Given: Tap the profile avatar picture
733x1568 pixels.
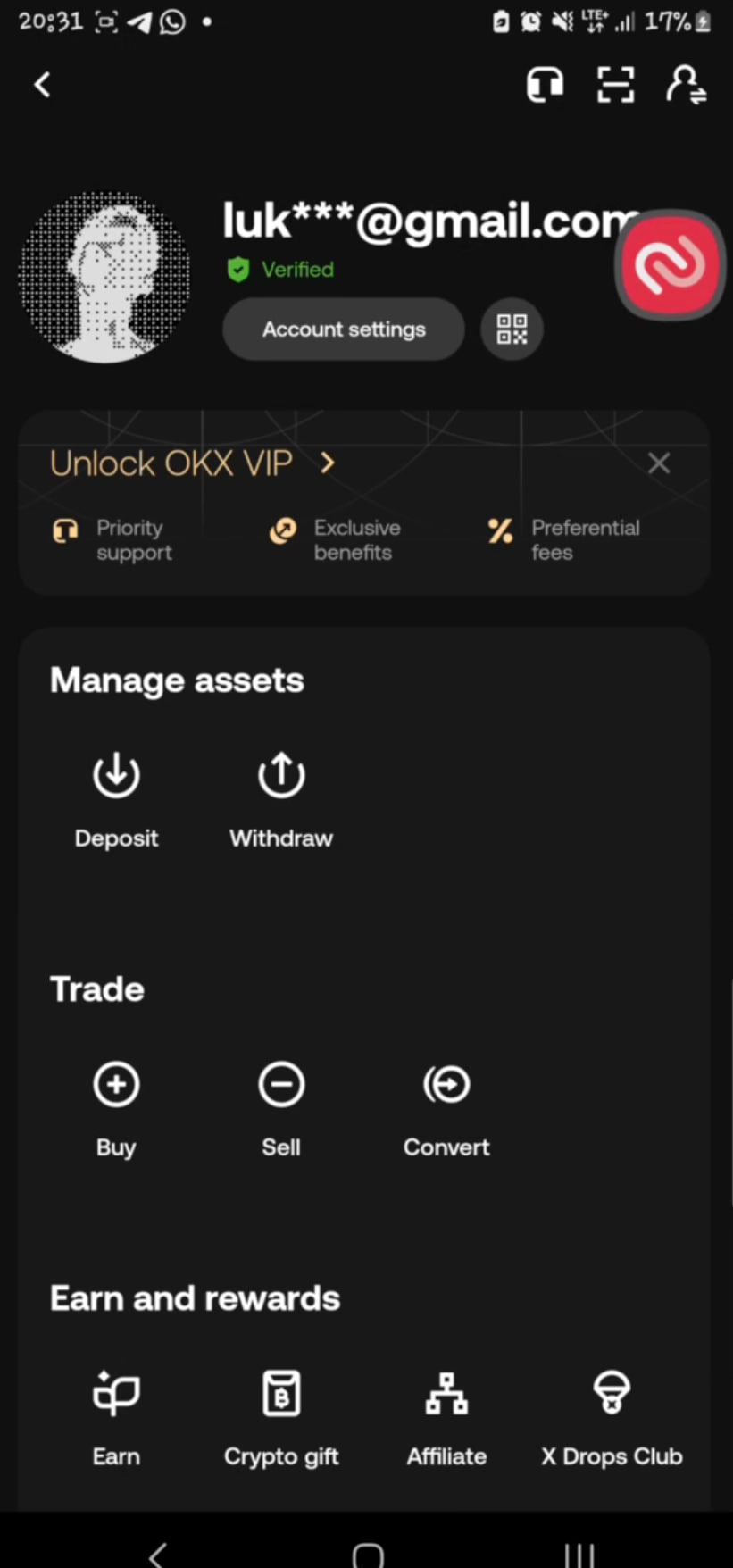Looking at the screenshot, I should point(104,277).
